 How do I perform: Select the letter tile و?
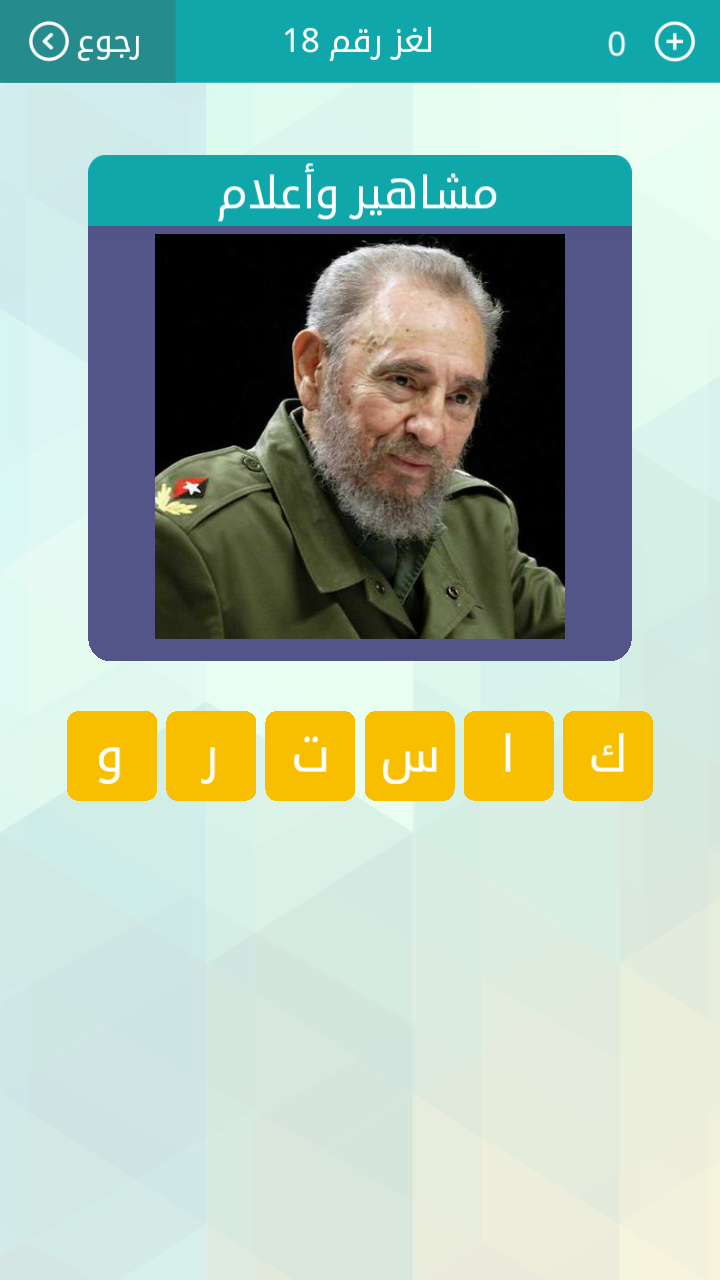pyautogui.click(x=112, y=756)
